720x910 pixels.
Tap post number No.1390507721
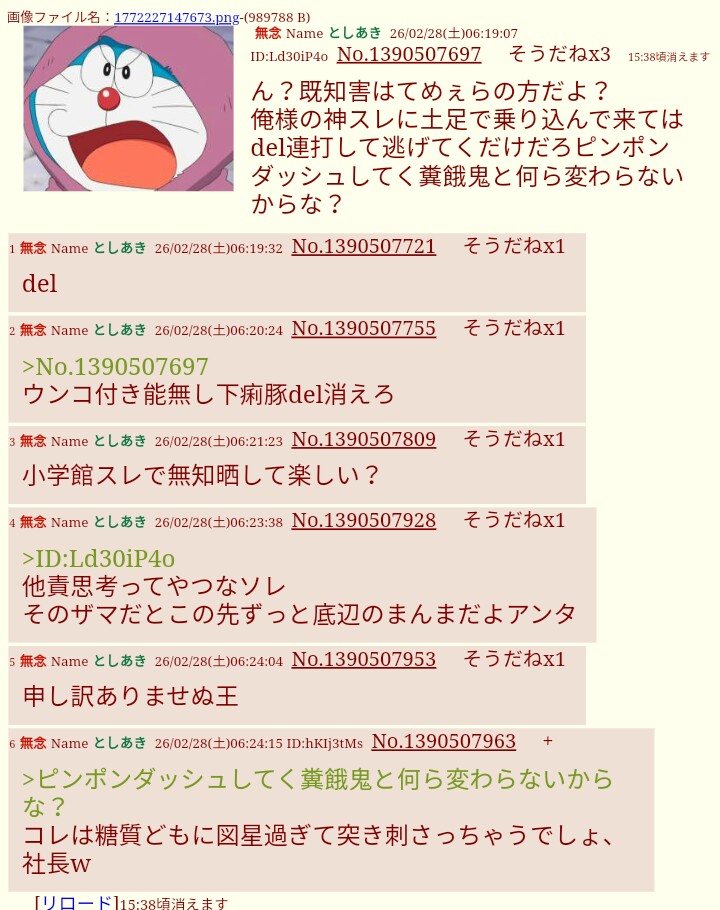point(363,246)
